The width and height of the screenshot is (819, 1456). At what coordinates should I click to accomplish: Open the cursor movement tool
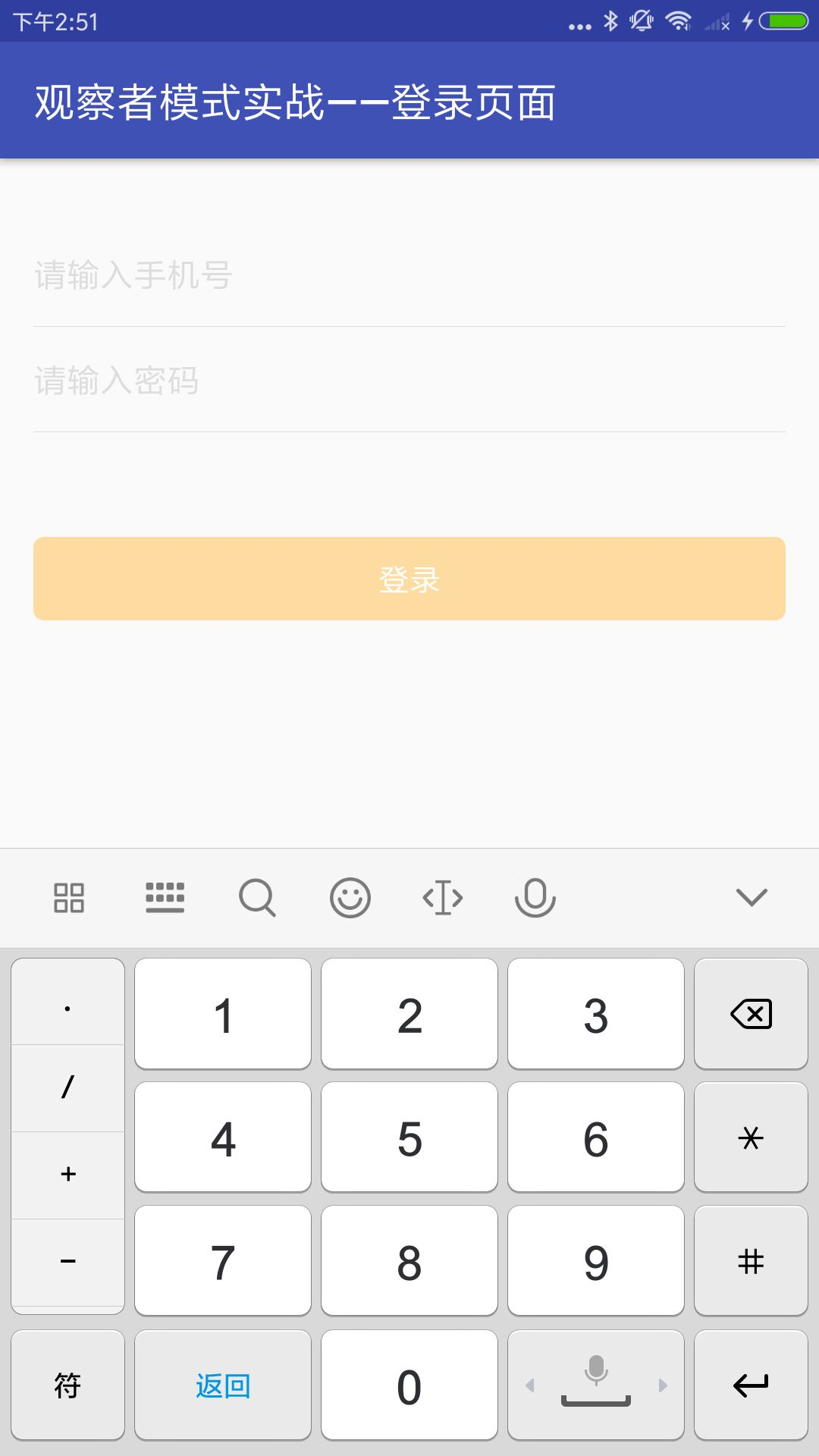443,899
